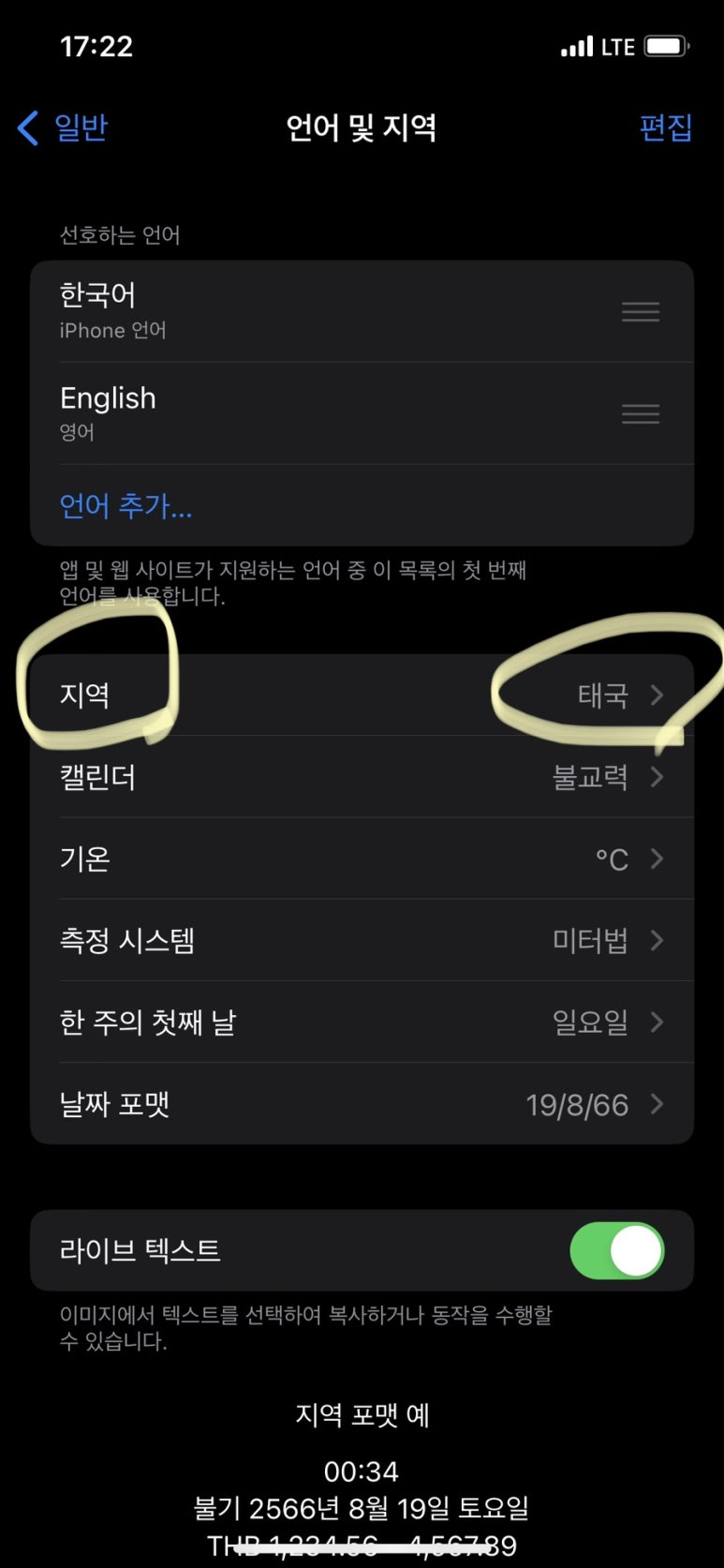This screenshot has height=1568, width=724.
Task: Go back to 일반 settings
Action: click(63, 127)
